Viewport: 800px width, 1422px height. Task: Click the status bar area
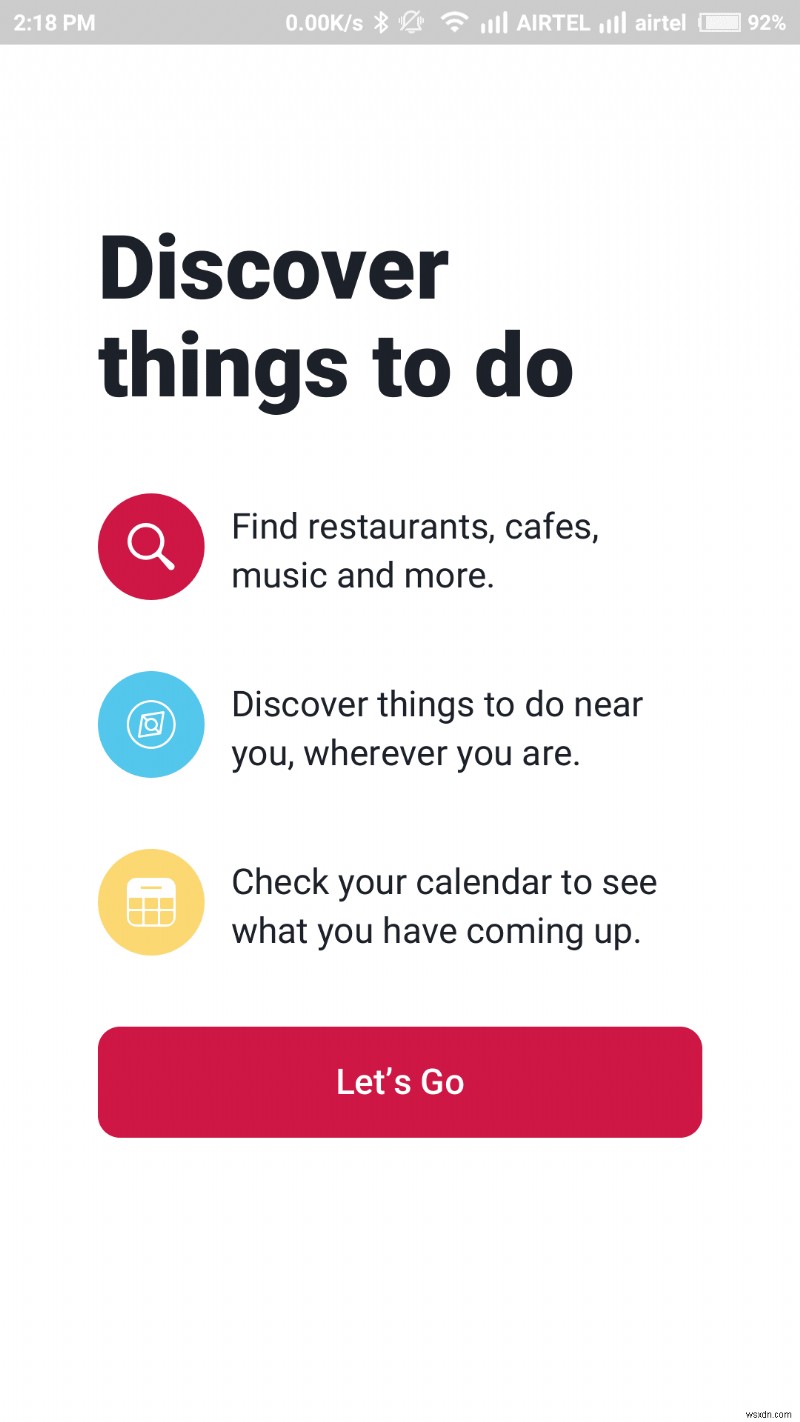click(400, 22)
